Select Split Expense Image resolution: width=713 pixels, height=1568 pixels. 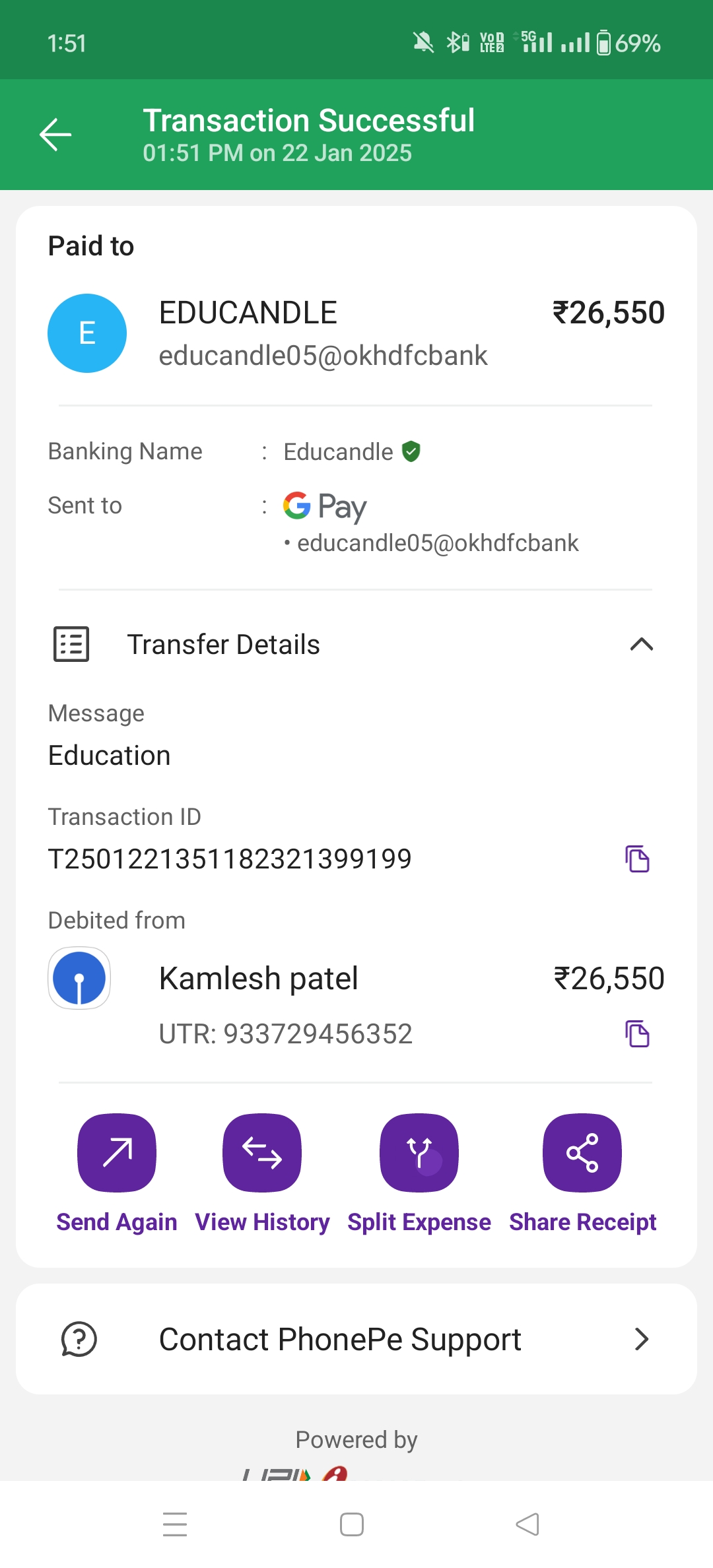point(419,1153)
